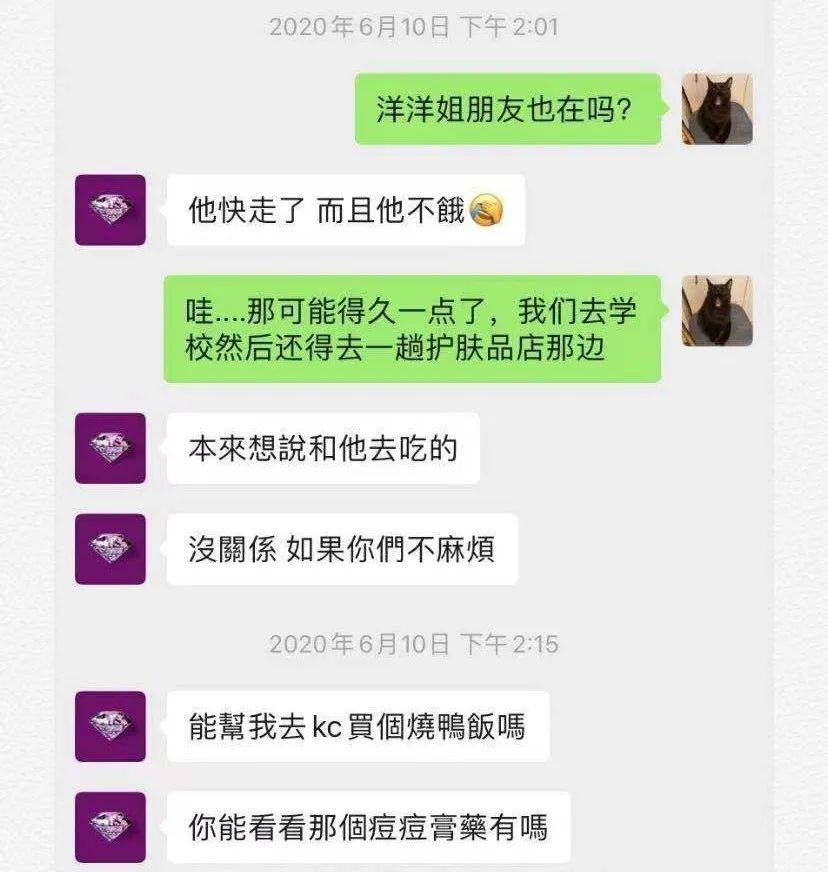The height and width of the screenshot is (872, 828).
Task: Select the diamond avatar beside '沒關係 如果你們不麻煩'
Action: [109, 545]
